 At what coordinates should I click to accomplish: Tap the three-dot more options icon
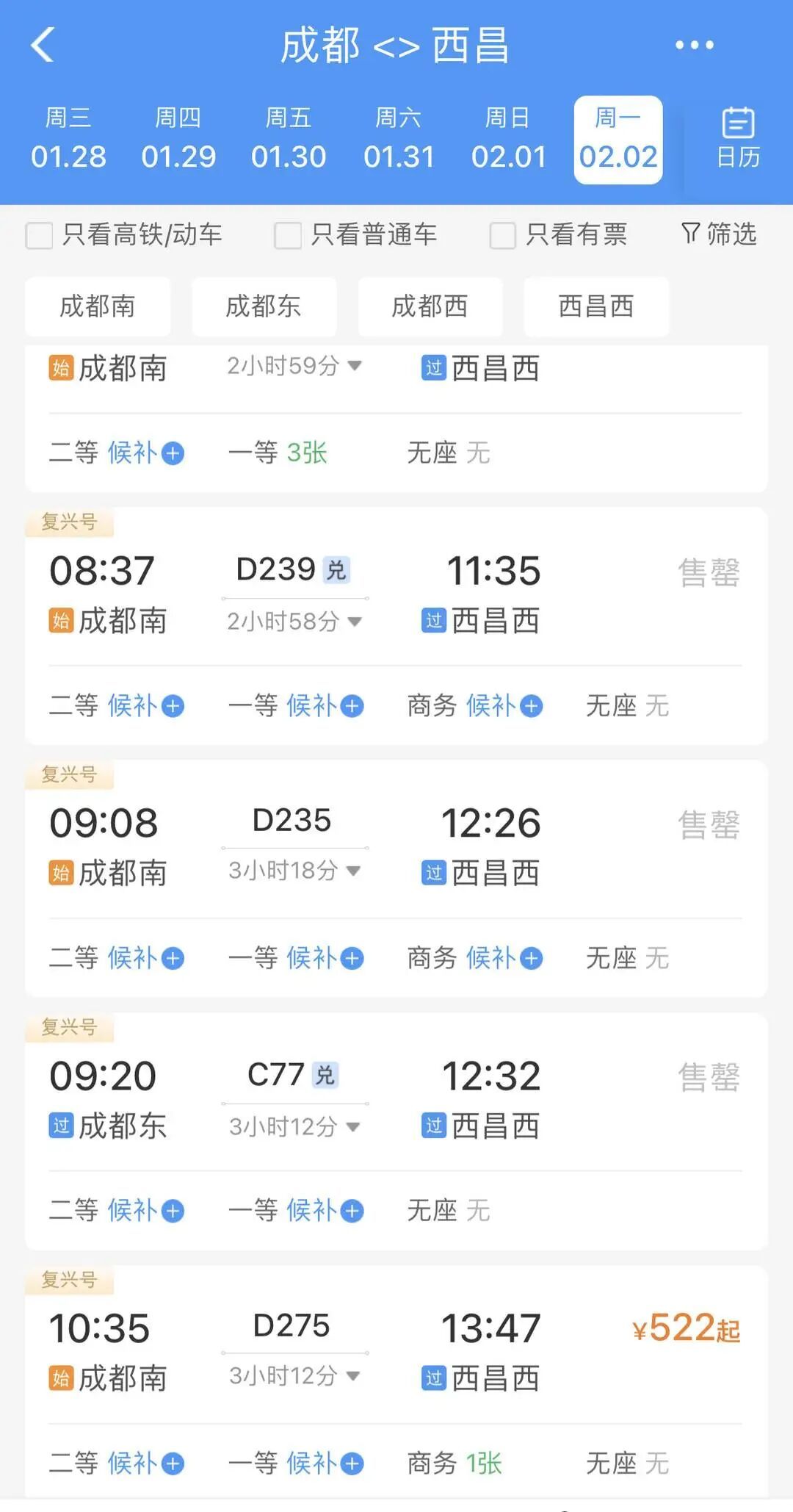[x=693, y=44]
